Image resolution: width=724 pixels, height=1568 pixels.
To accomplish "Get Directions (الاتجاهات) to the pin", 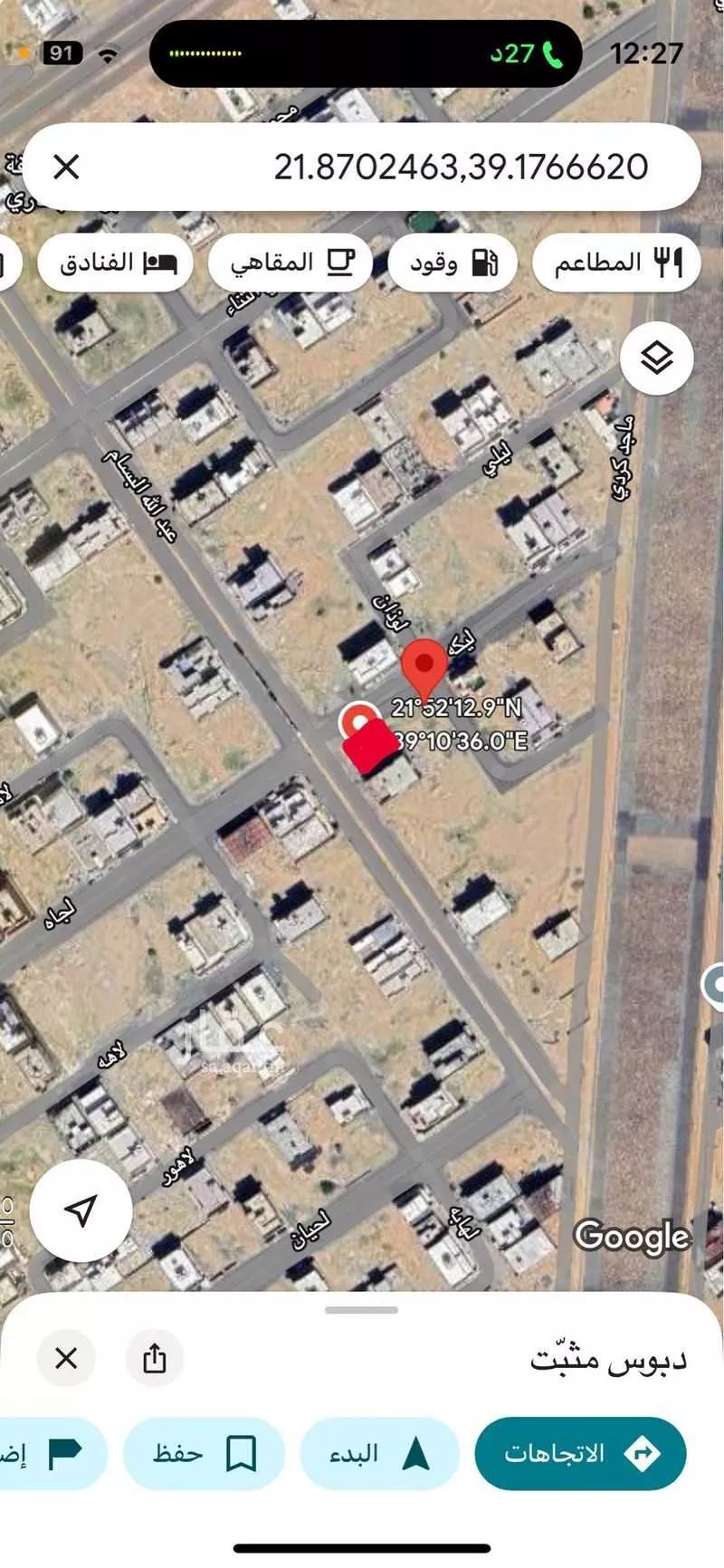I will click(x=580, y=1454).
